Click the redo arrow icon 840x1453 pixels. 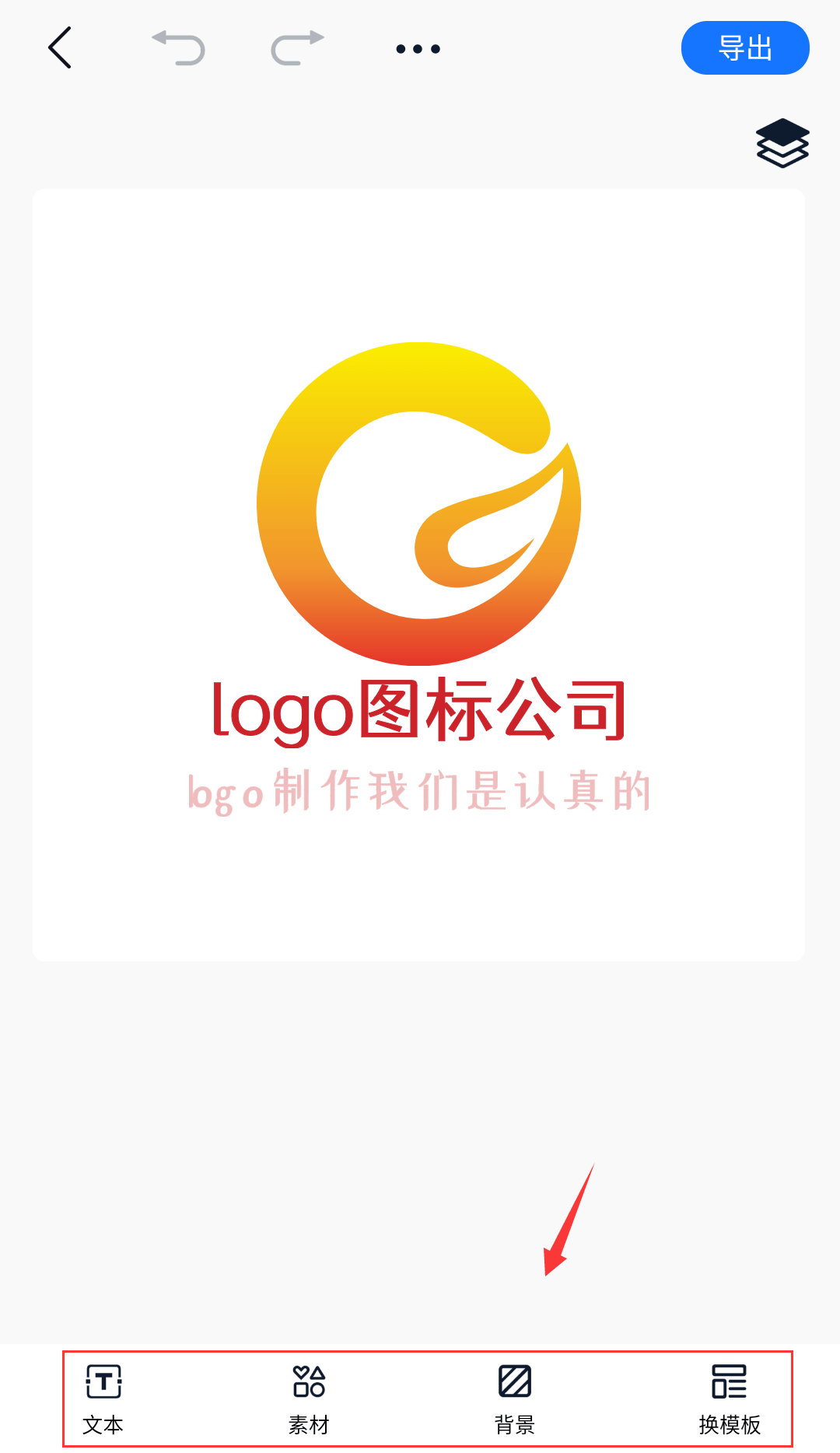[x=296, y=47]
